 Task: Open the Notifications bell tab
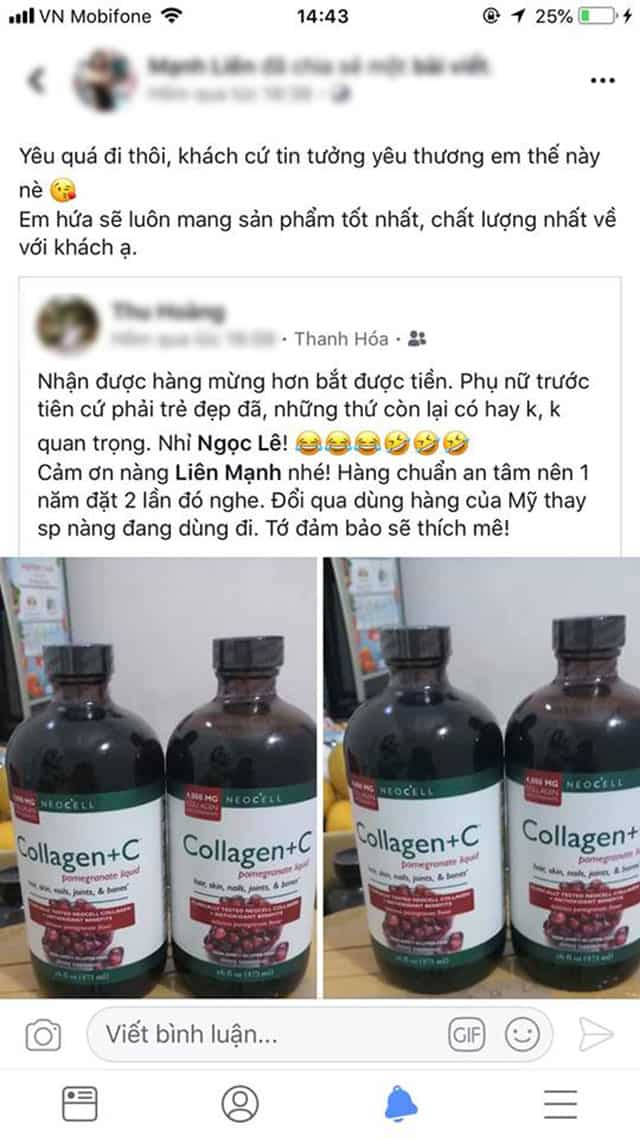[x=401, y=1103]
